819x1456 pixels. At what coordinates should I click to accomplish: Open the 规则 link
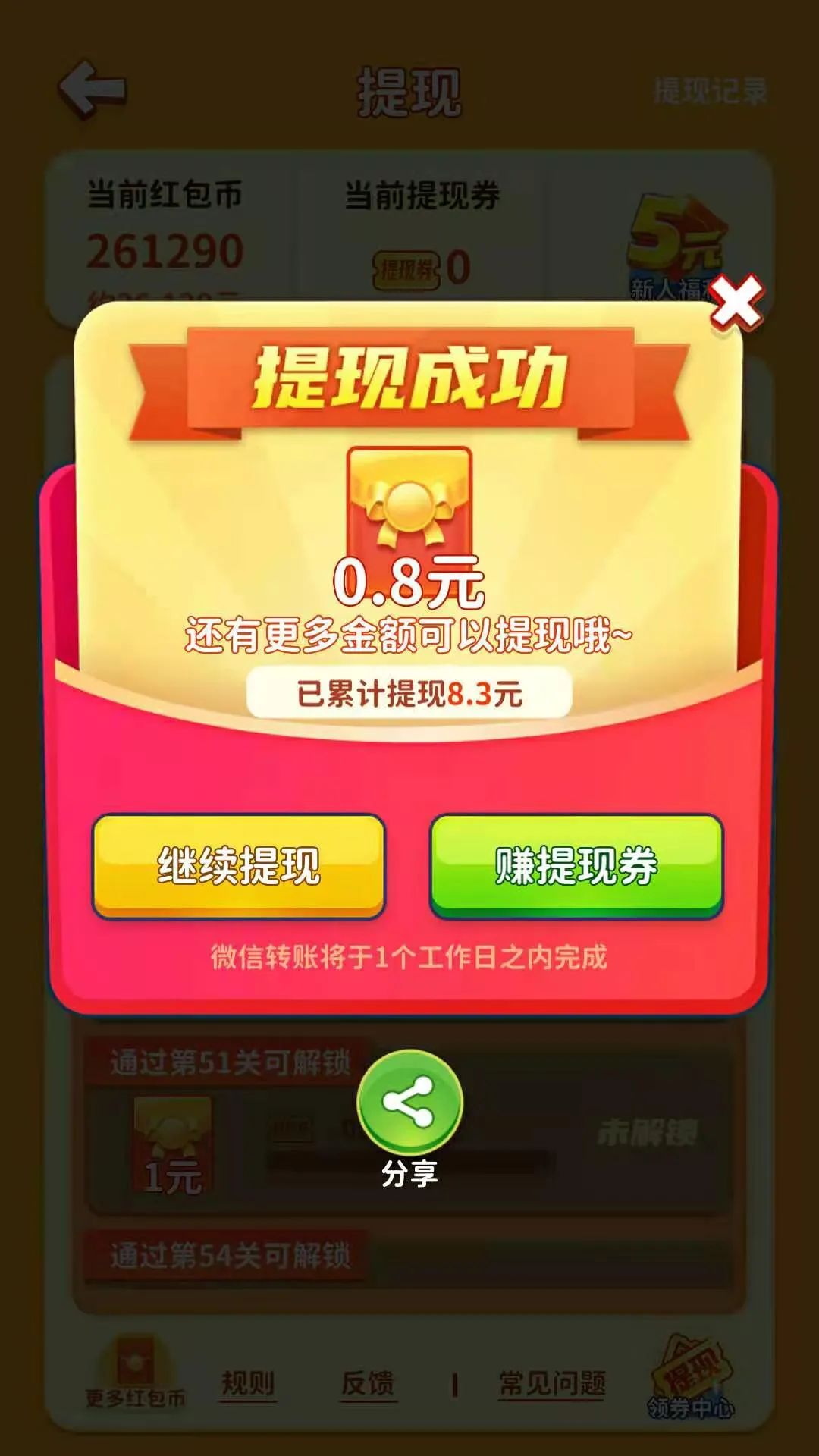[x=247, y=1384]
